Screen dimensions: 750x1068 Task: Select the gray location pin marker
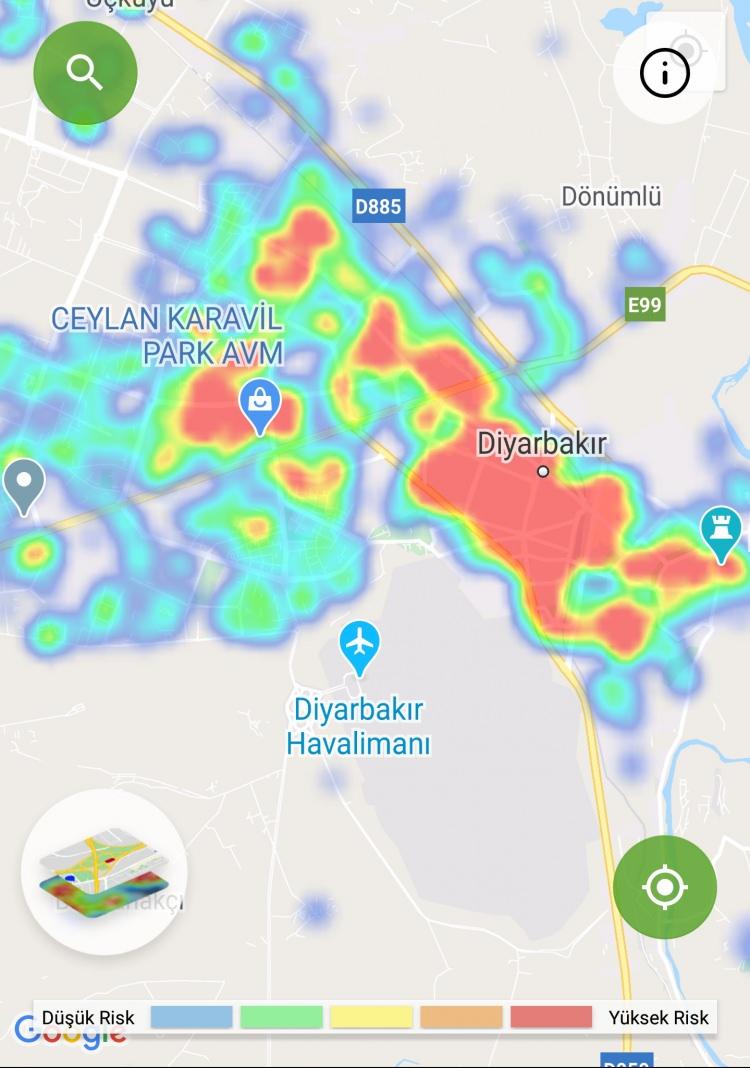coord(24,483)
